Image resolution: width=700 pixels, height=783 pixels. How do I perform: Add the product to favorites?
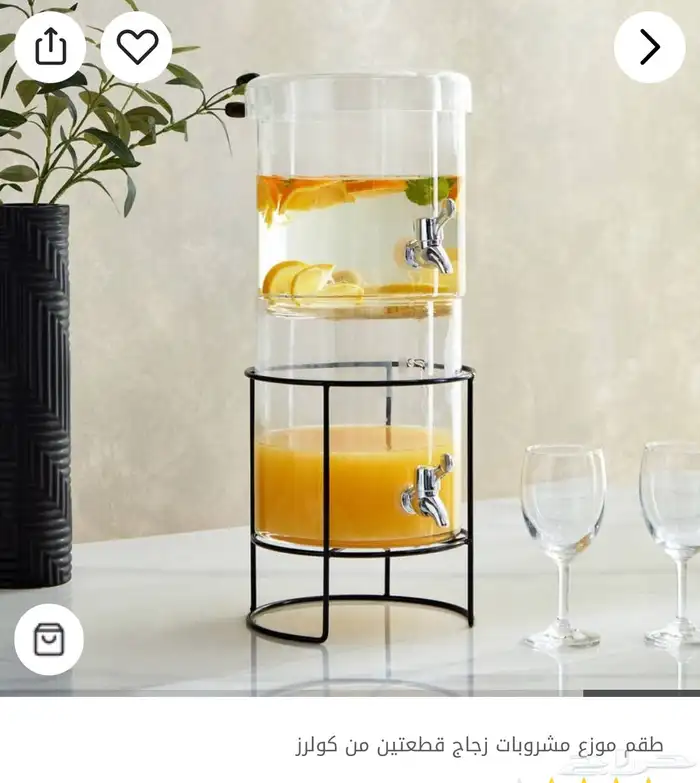[137, 47]
